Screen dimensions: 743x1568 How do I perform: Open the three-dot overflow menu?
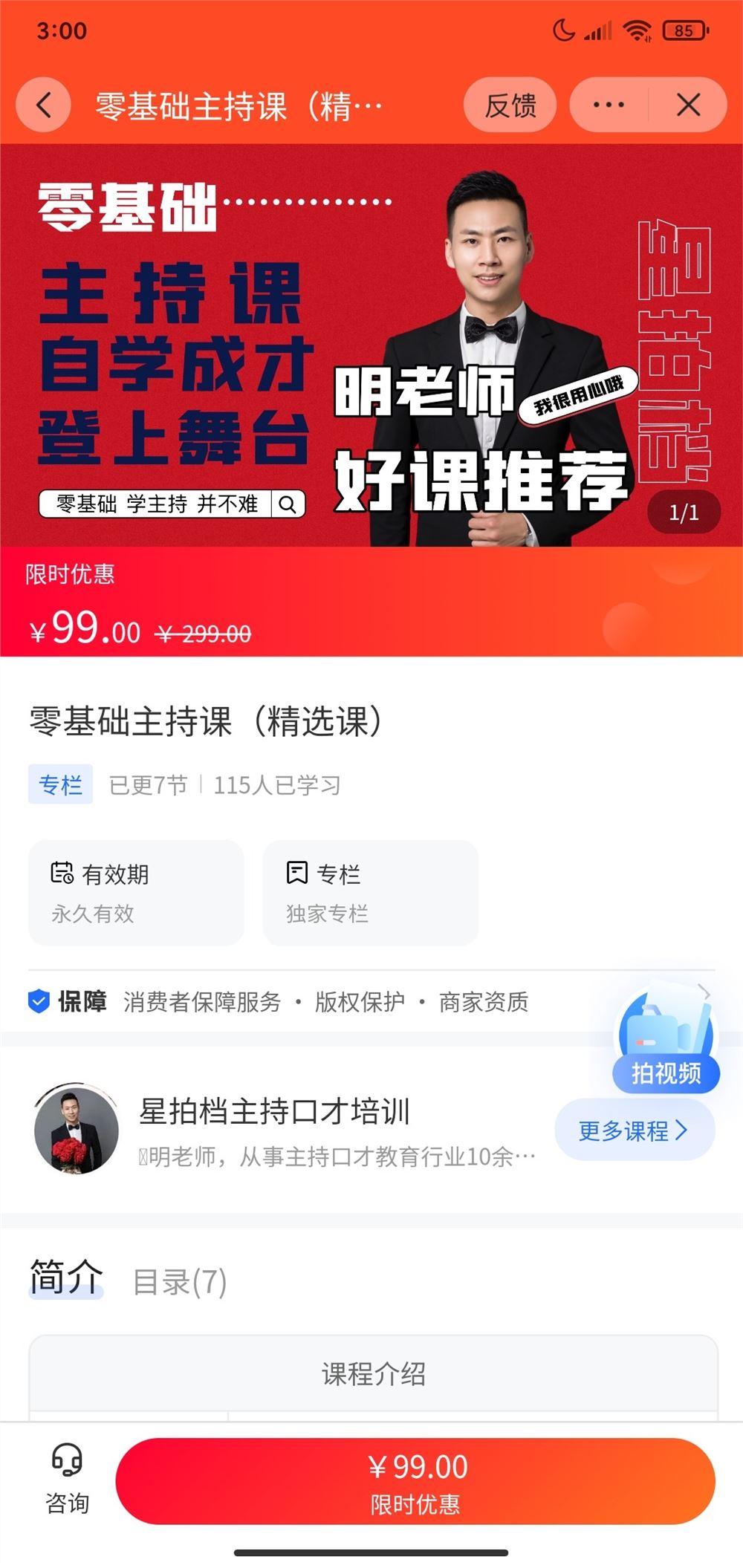coord(609,105)
